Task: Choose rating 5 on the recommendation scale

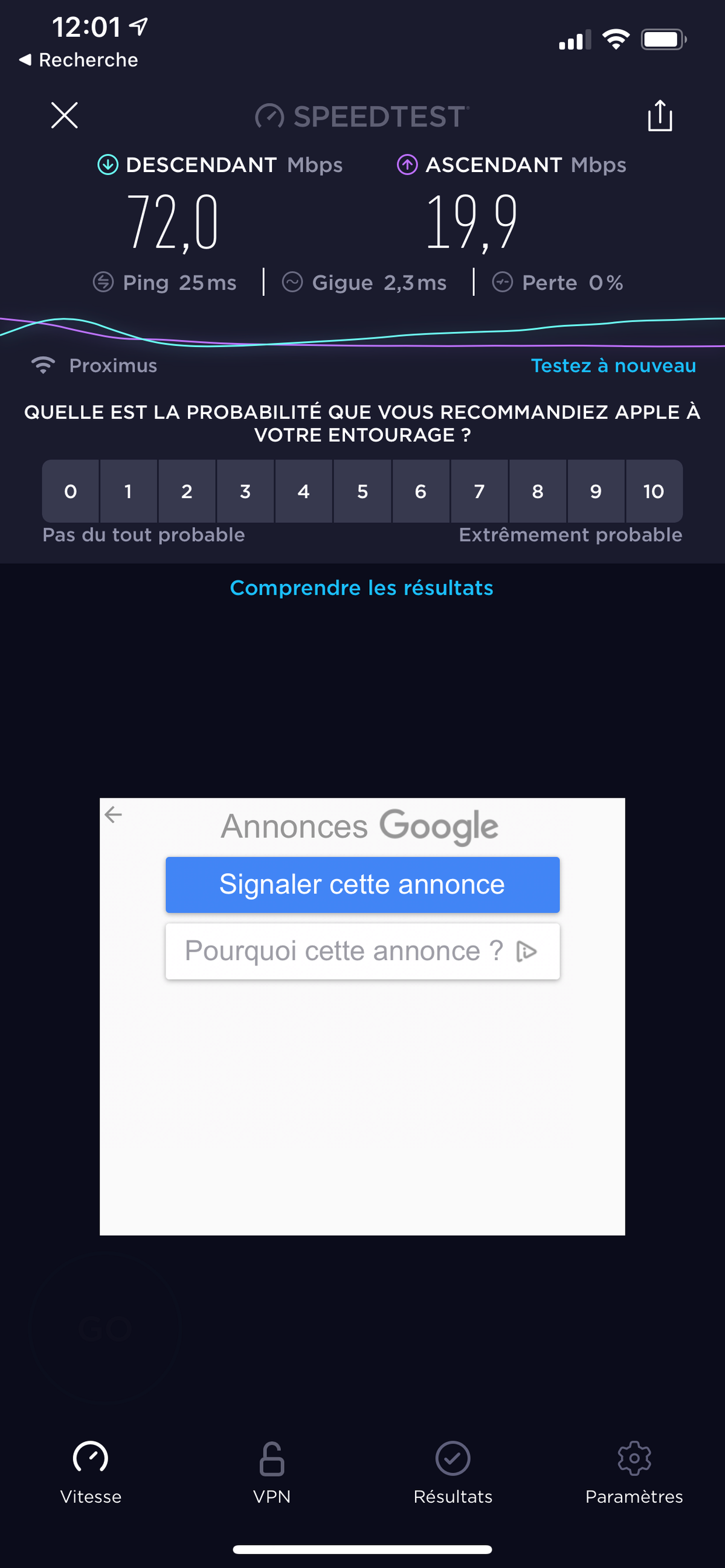Action: tap(362, 492)
